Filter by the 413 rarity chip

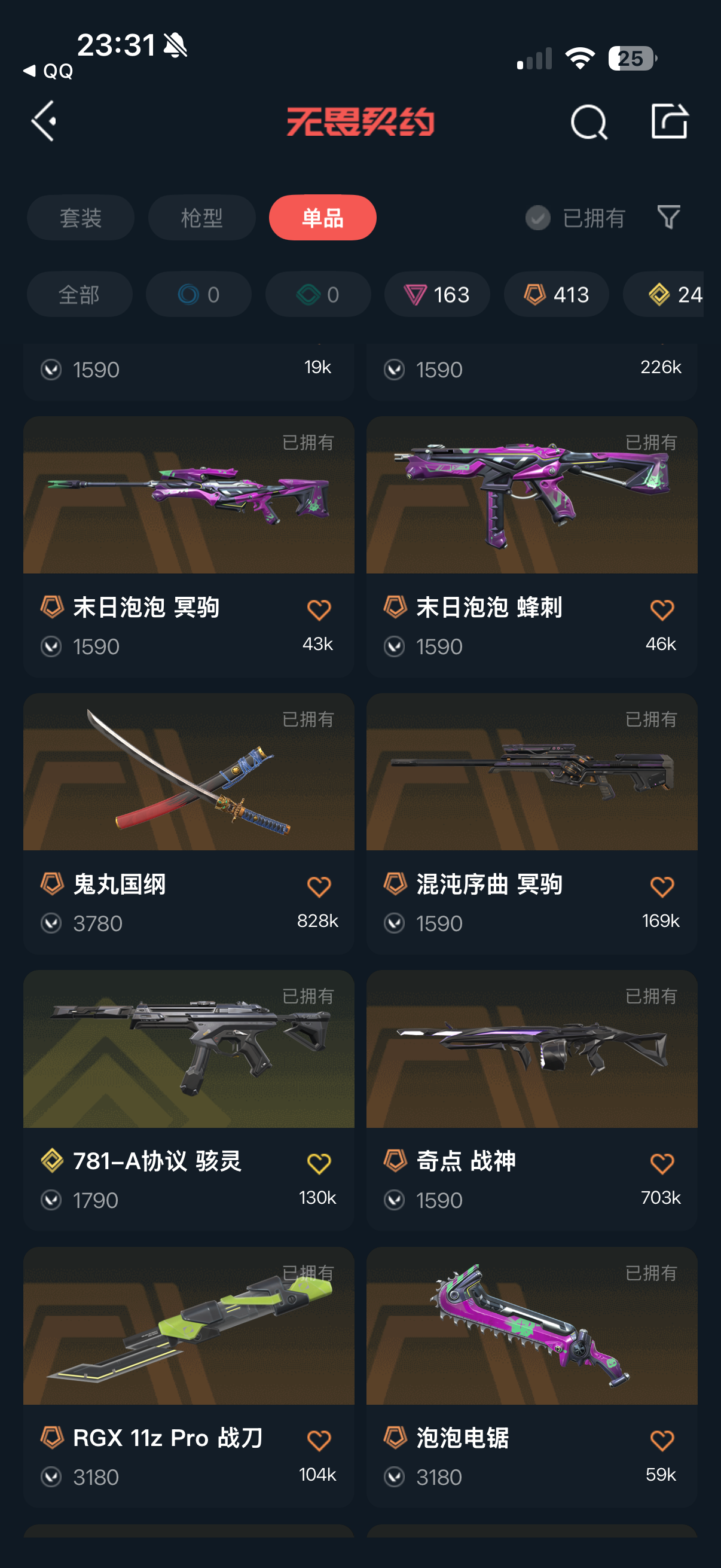point(556,295)
